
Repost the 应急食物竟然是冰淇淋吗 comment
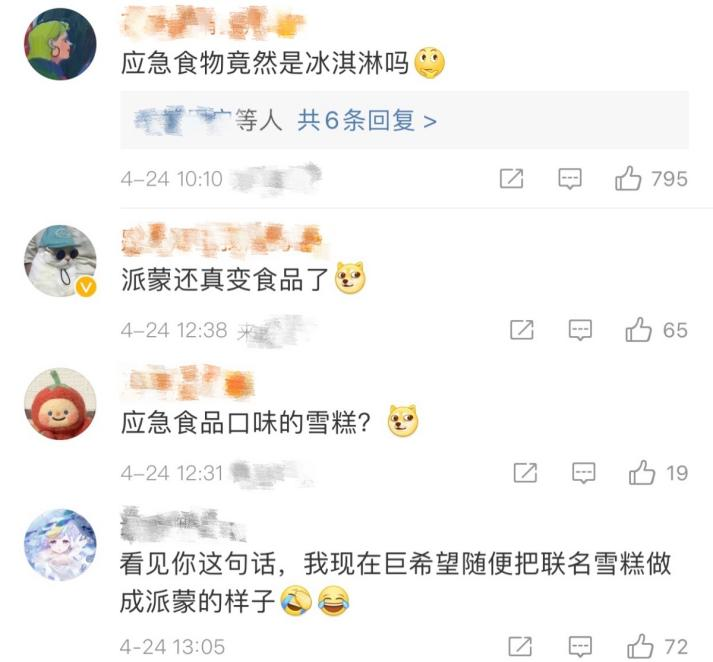click(512, 179)
